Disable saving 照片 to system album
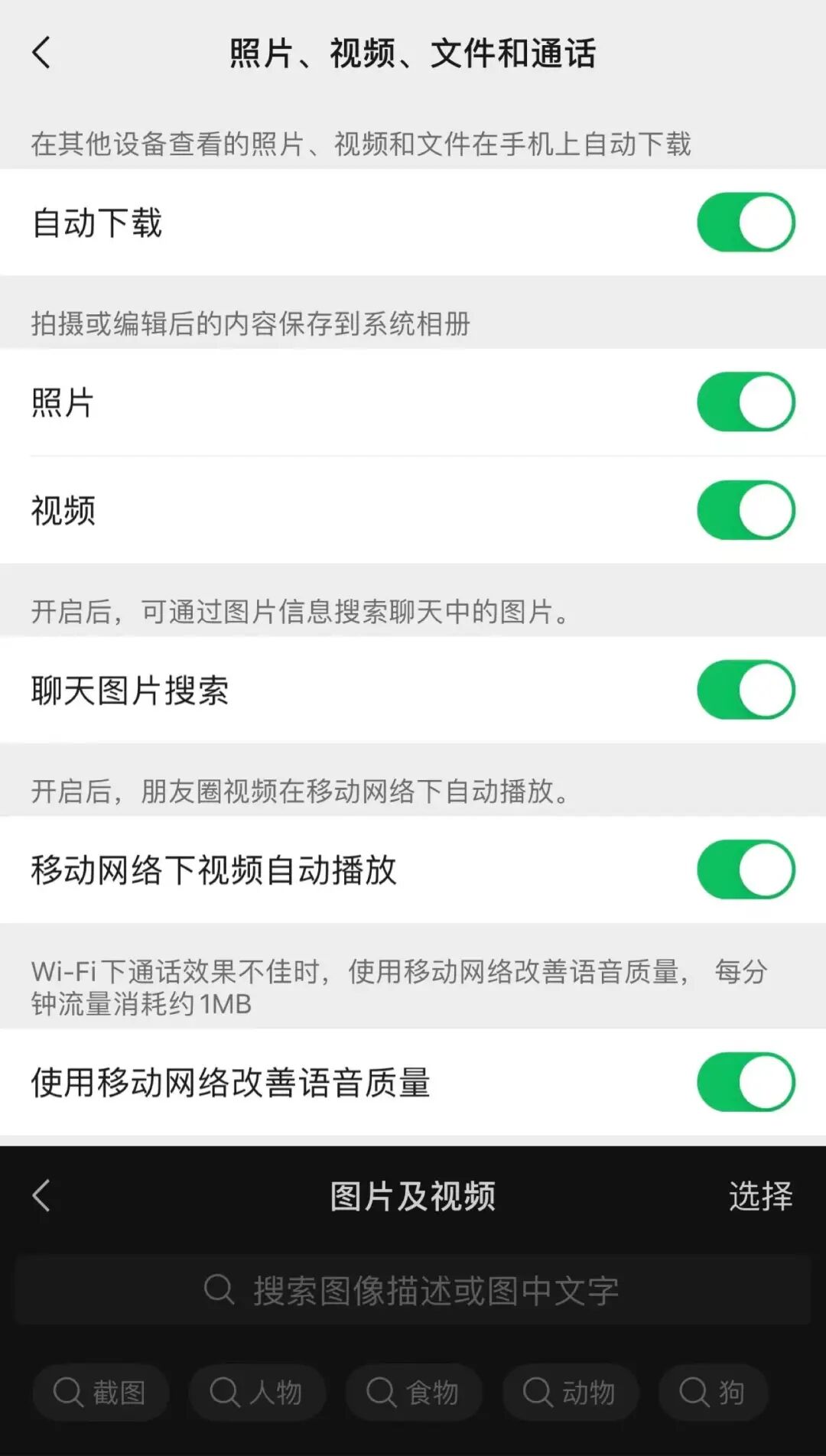This screenshot has width=826, height=1456. (746, 402)
